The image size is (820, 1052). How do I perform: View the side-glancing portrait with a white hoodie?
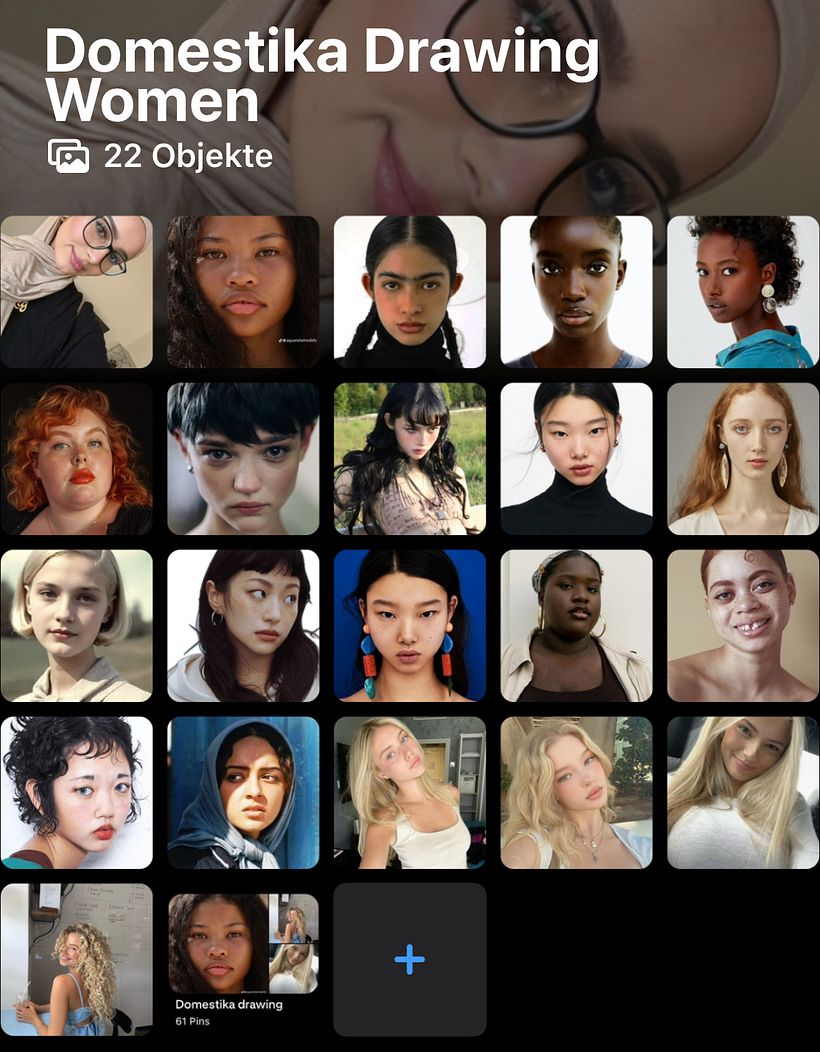[243, 625]
